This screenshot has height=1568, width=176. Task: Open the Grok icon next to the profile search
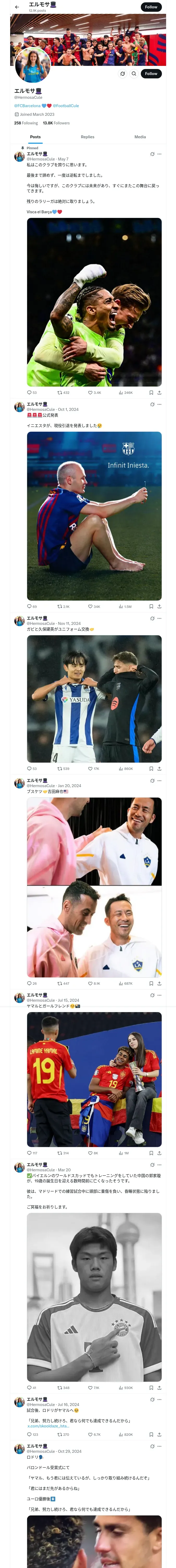[x=123, y=74]
